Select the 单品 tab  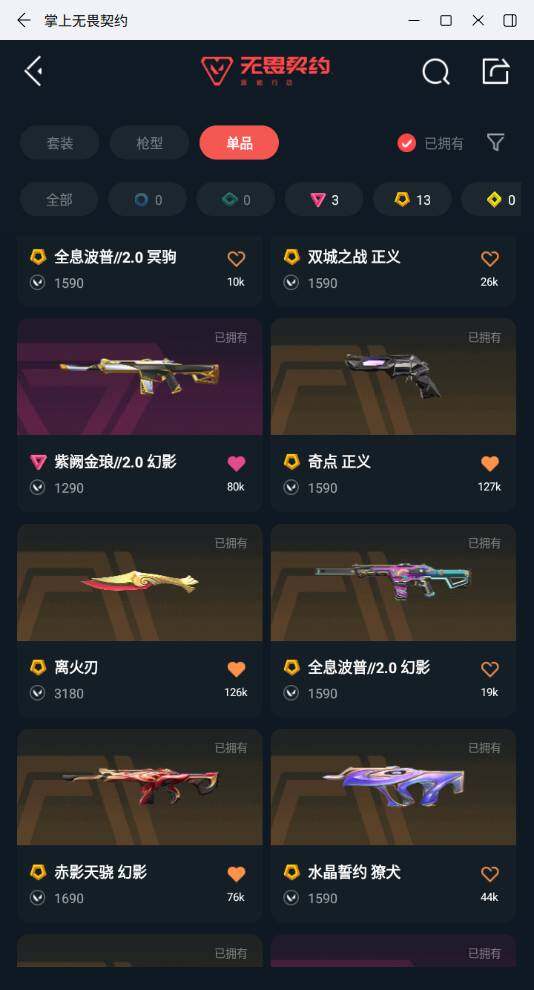coord(239,143)
